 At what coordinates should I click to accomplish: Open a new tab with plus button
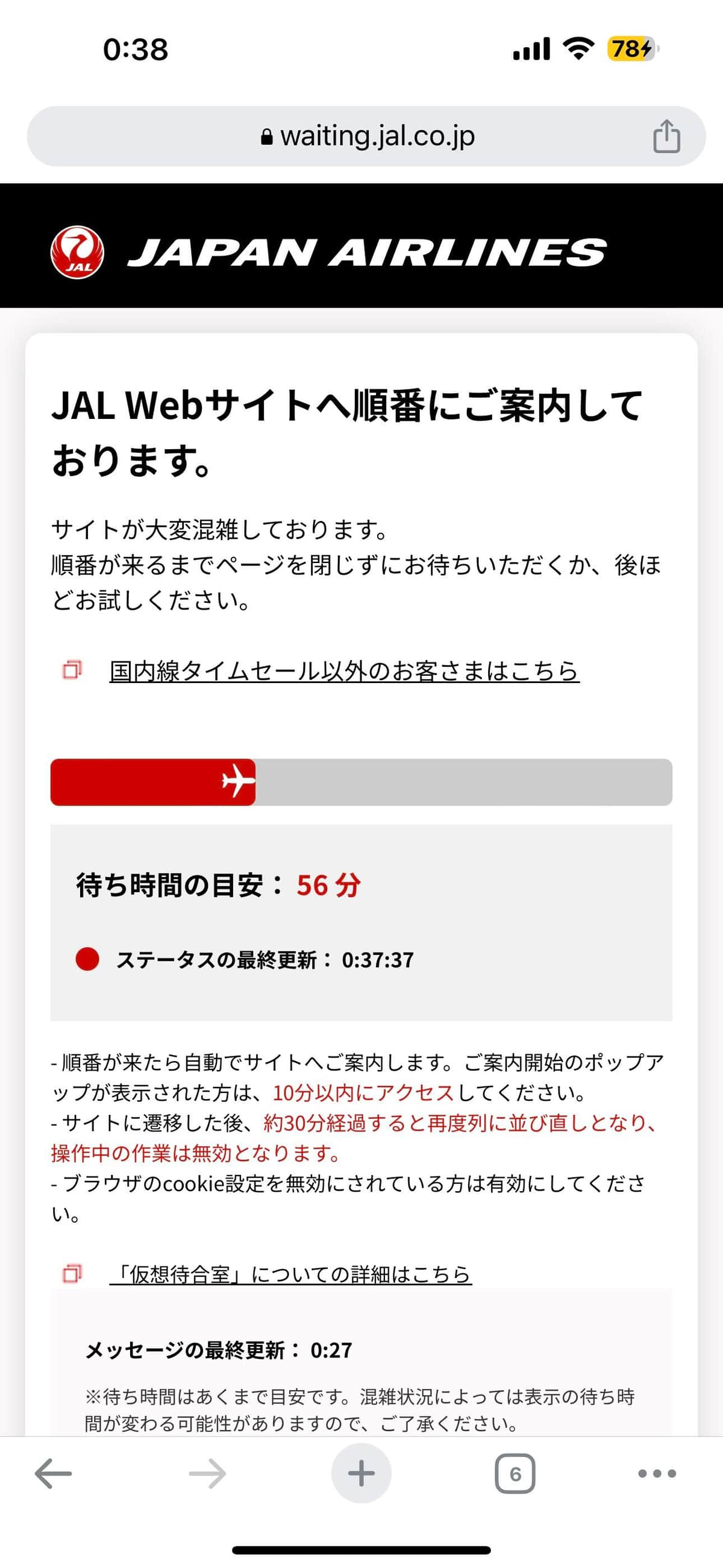[361, 1473]
